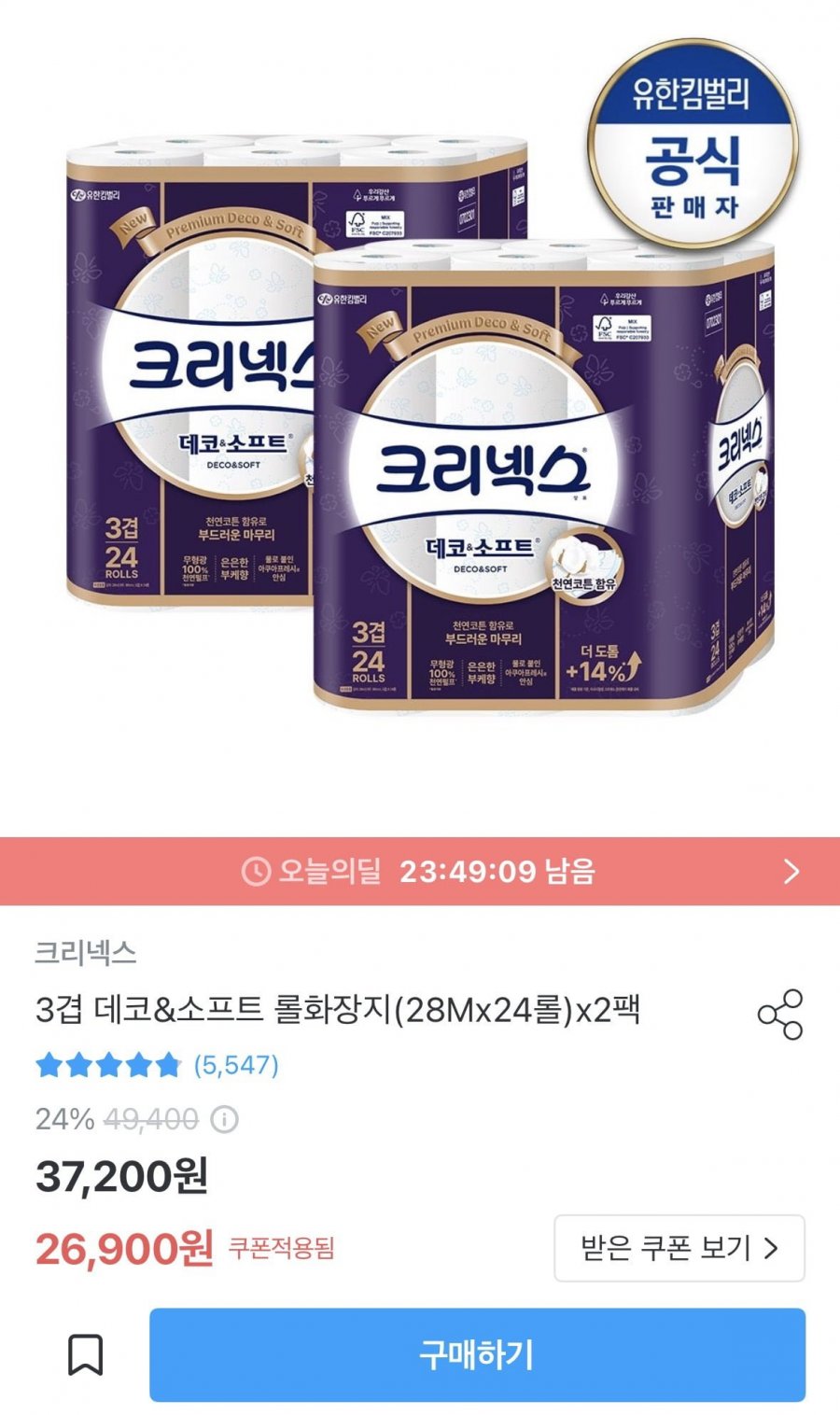This screenshot has height=1415, width=840.
Task: Bookmark this product
Action: coord(85,1354)
